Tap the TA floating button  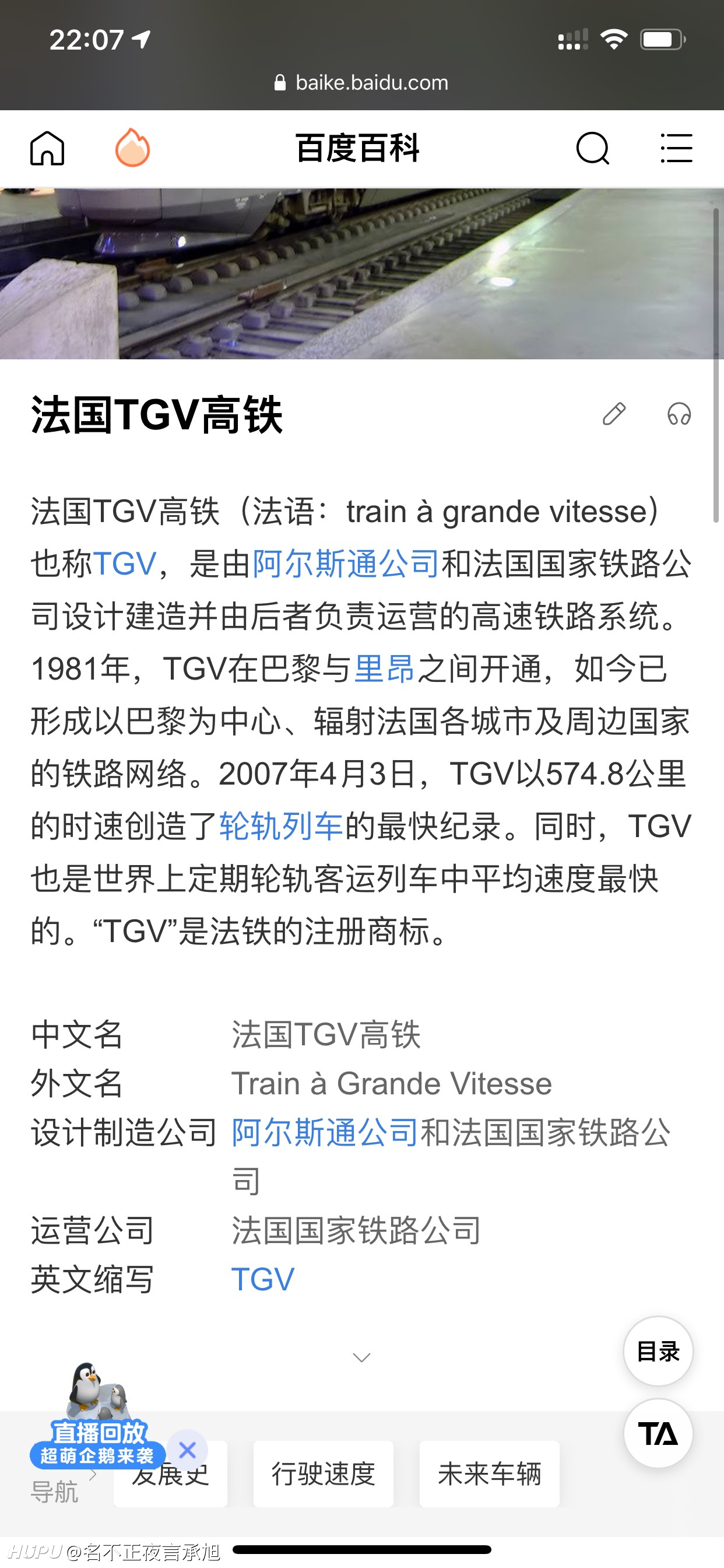[x=658, y=1433]
